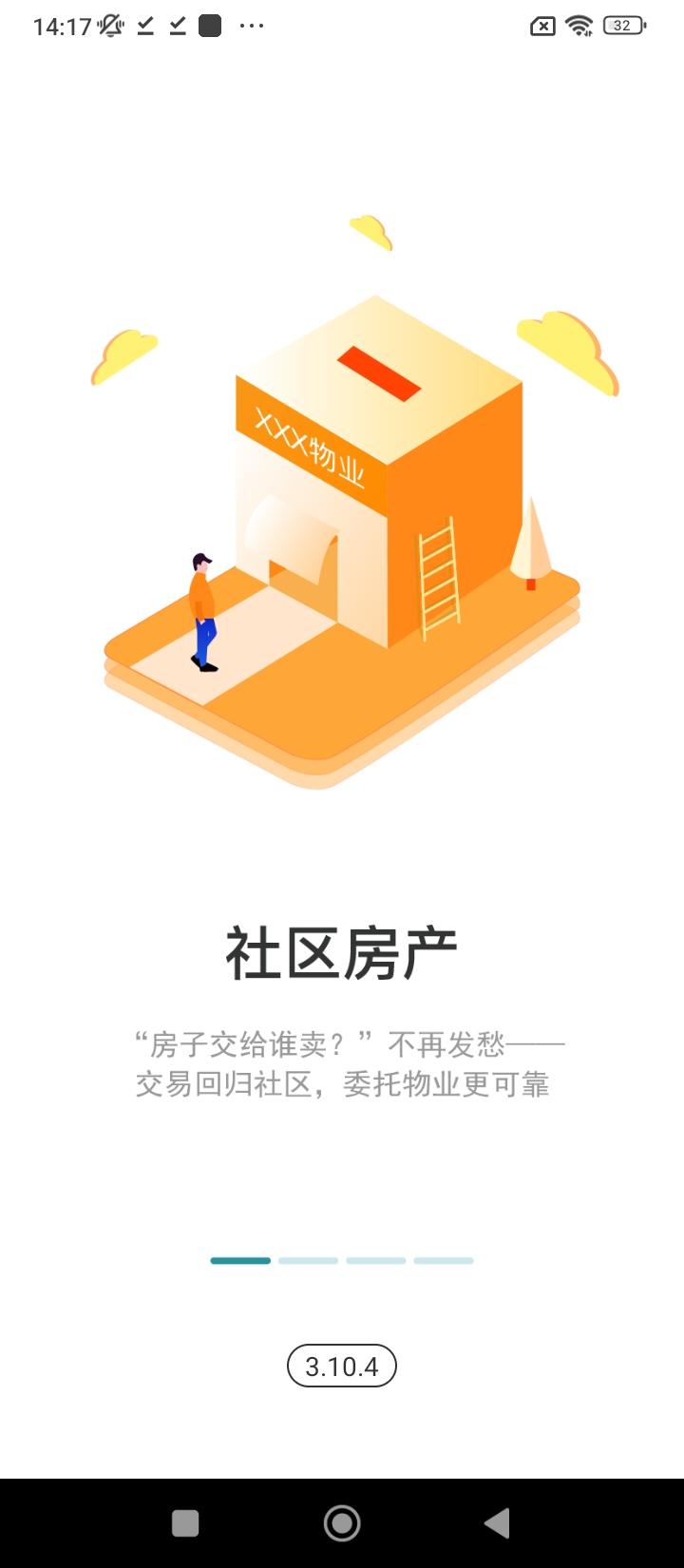Tap the Wi-Fi signal icon
This screenshot has height=1568, width=684.
pos(579,25)
